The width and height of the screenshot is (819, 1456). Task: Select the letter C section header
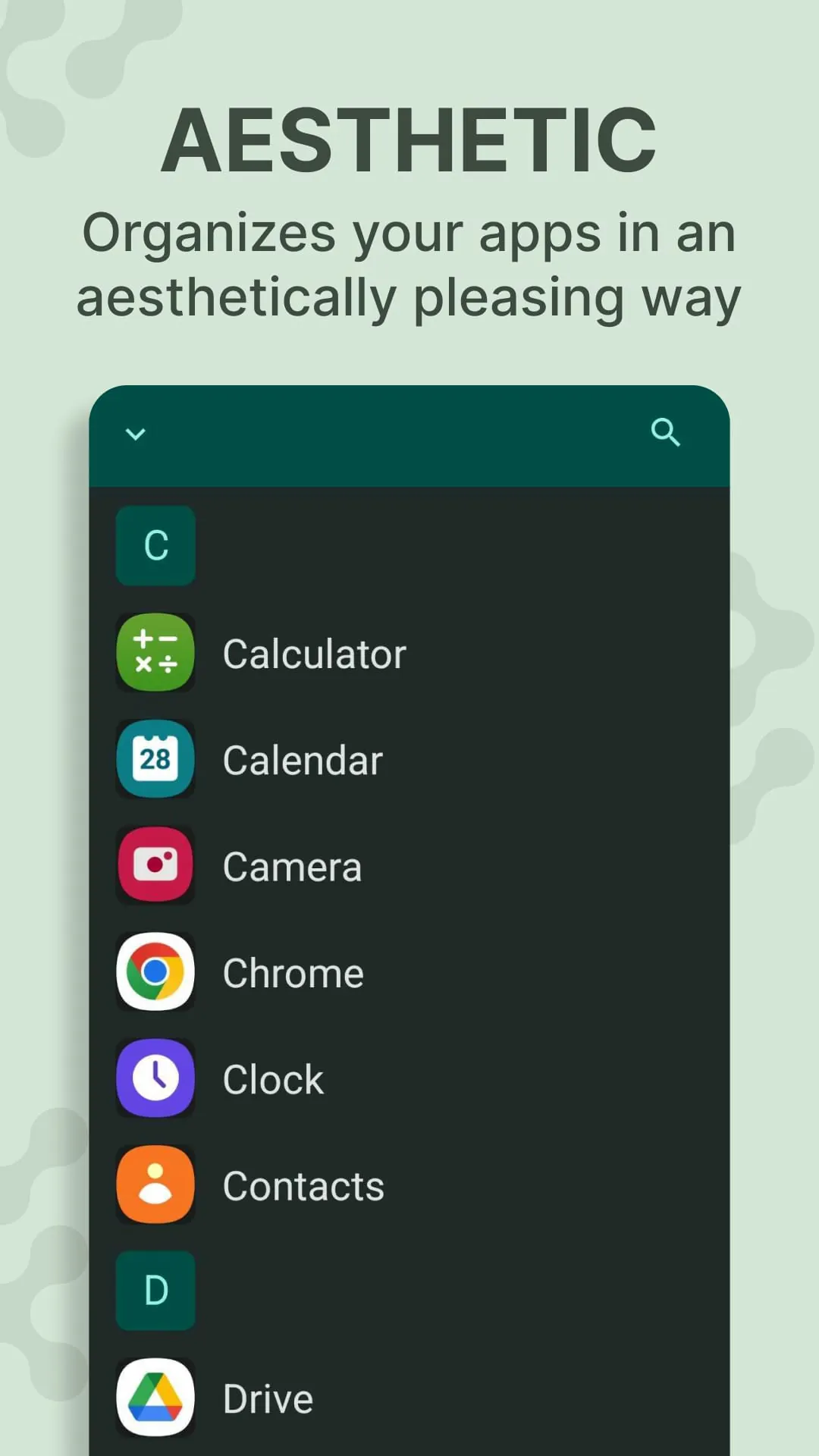[155, 545]
